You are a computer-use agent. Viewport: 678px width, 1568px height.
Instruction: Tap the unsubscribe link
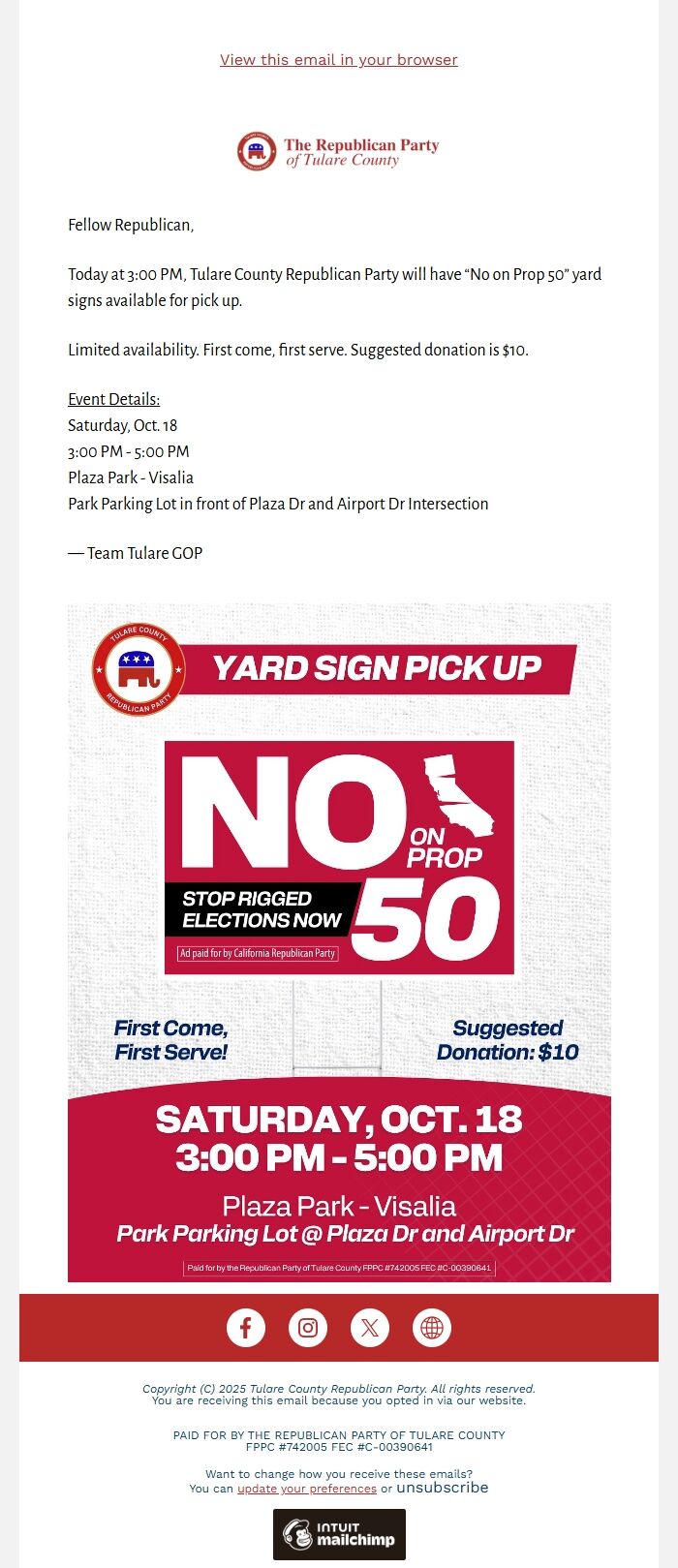point(442,1488)
